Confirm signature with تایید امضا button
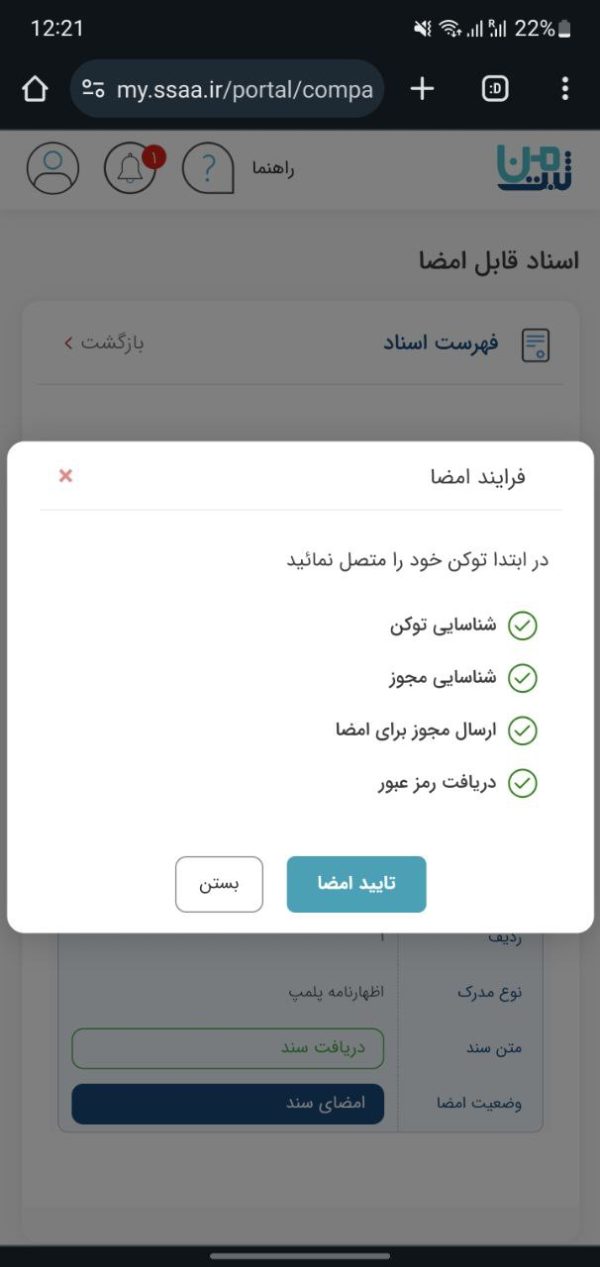The image size is (600, 1267). (x=356, y=884)
